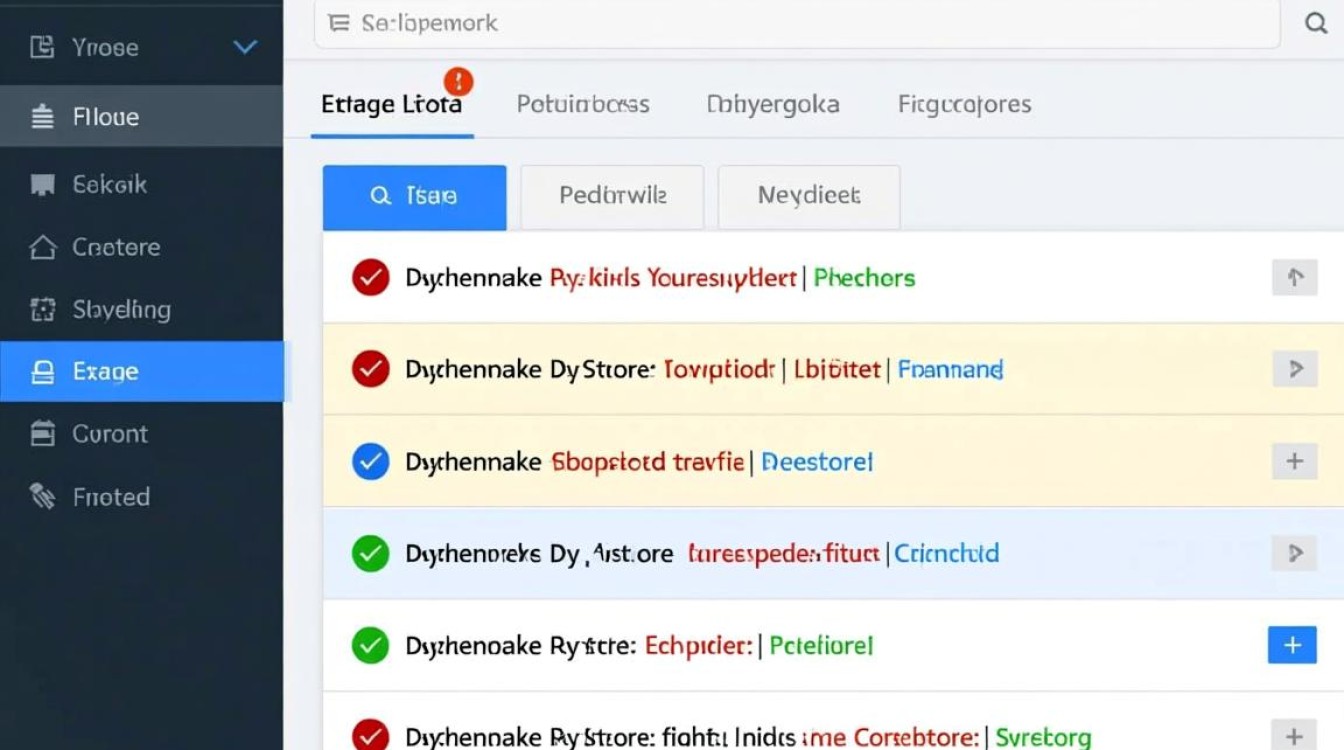1344x750 pixels.
Task: Expand the Yrose sidebar dropdown
Action: pyautogui.click(x=245, y=47)
